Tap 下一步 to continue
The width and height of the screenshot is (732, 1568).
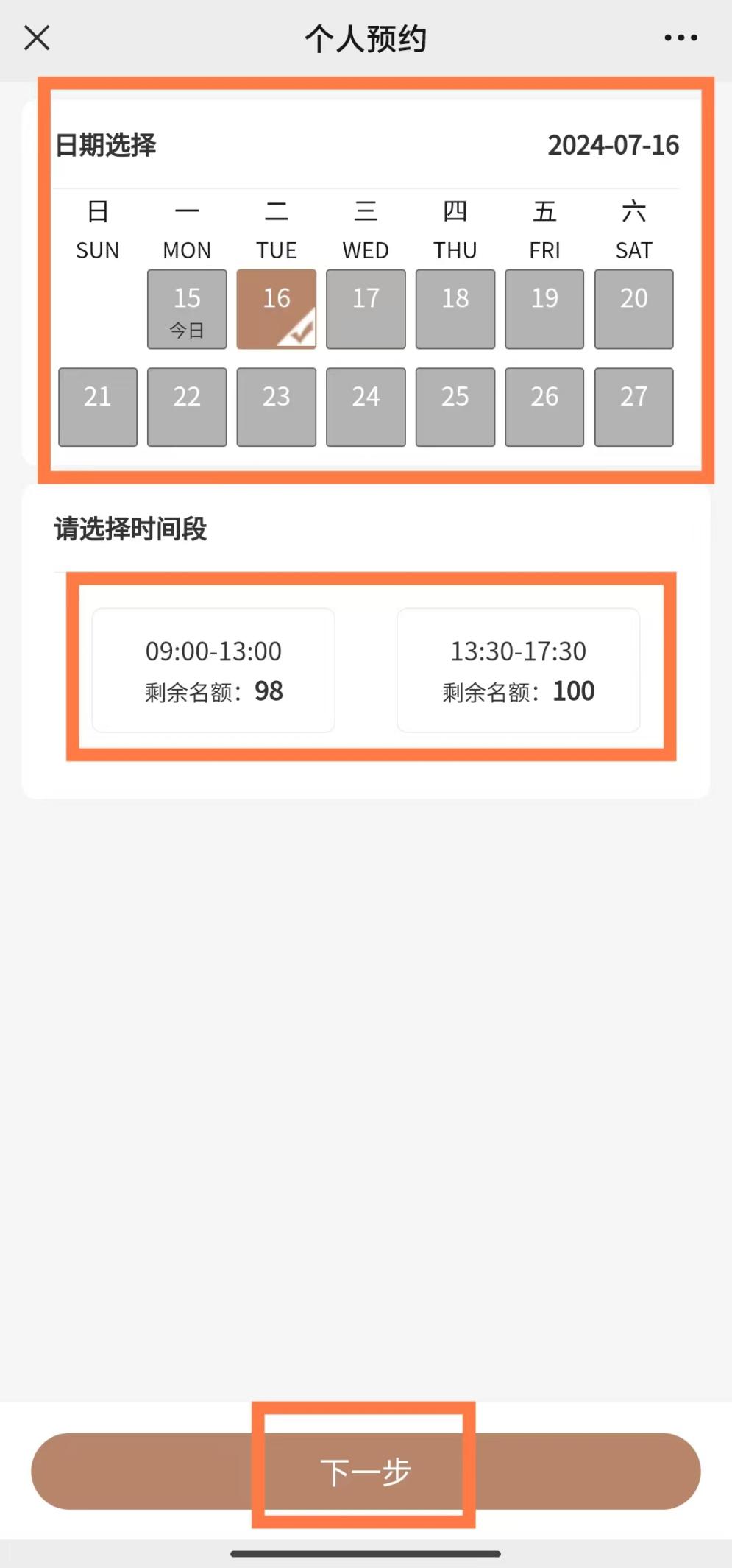tap(366, 1471)
